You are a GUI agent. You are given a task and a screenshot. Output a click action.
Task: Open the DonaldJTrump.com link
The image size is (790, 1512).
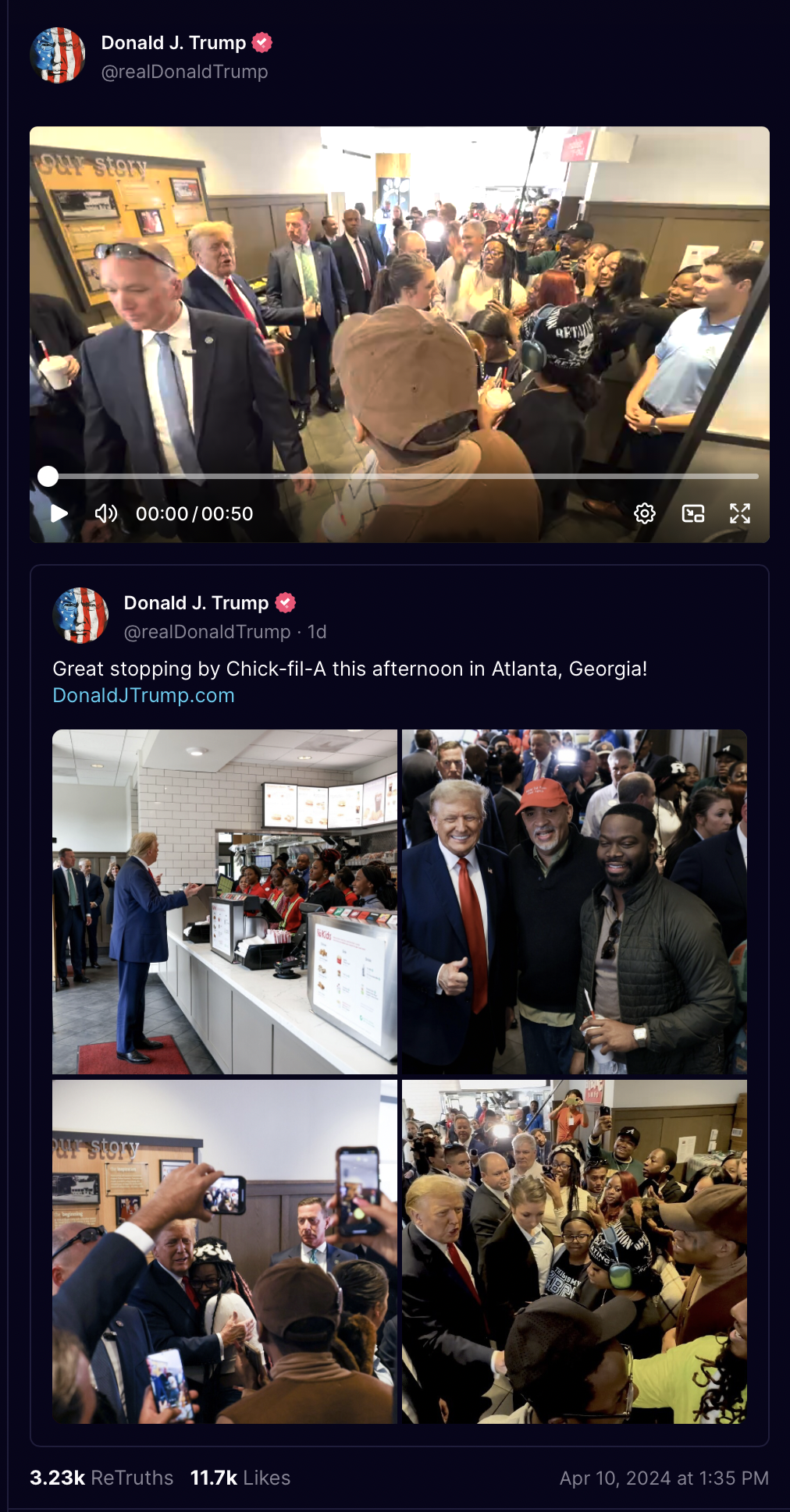(x=144, y=695)
